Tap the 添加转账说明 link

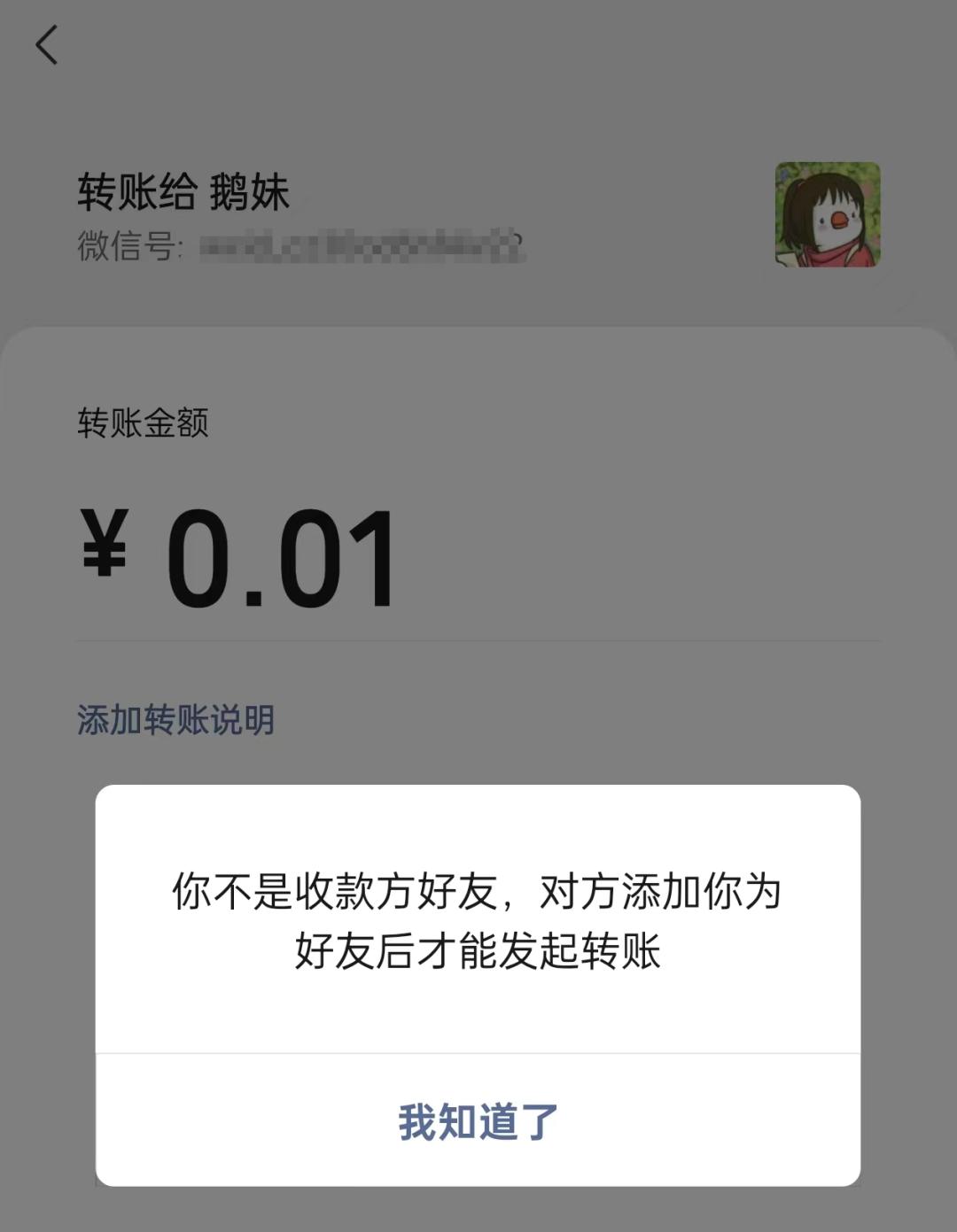pos(175,720)
